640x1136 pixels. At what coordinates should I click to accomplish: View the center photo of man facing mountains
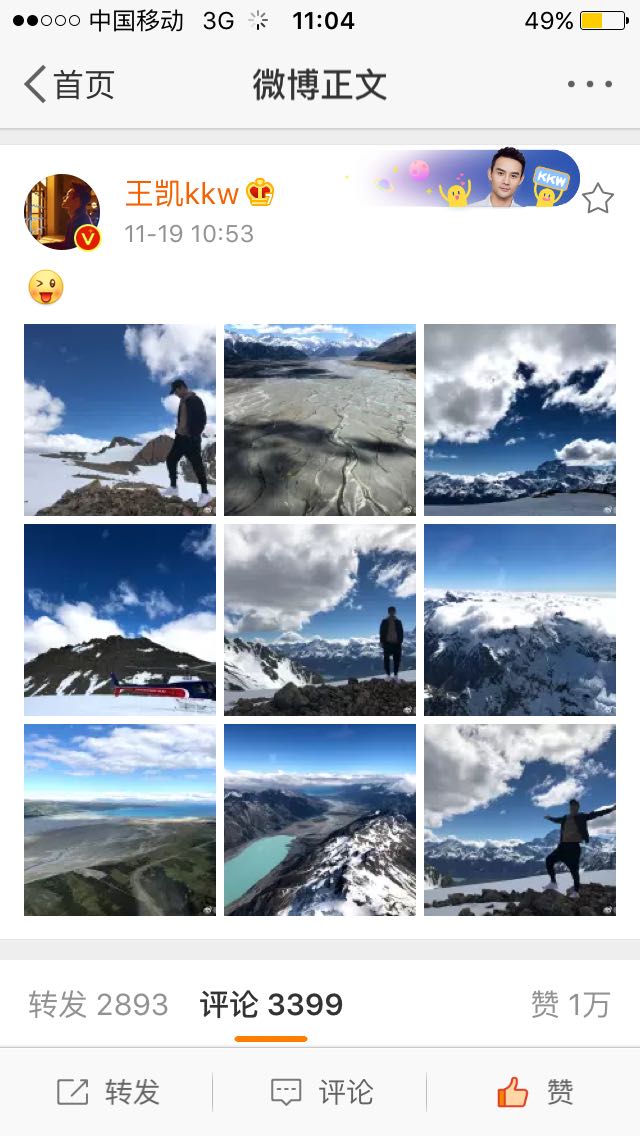(x=320, y=620)
